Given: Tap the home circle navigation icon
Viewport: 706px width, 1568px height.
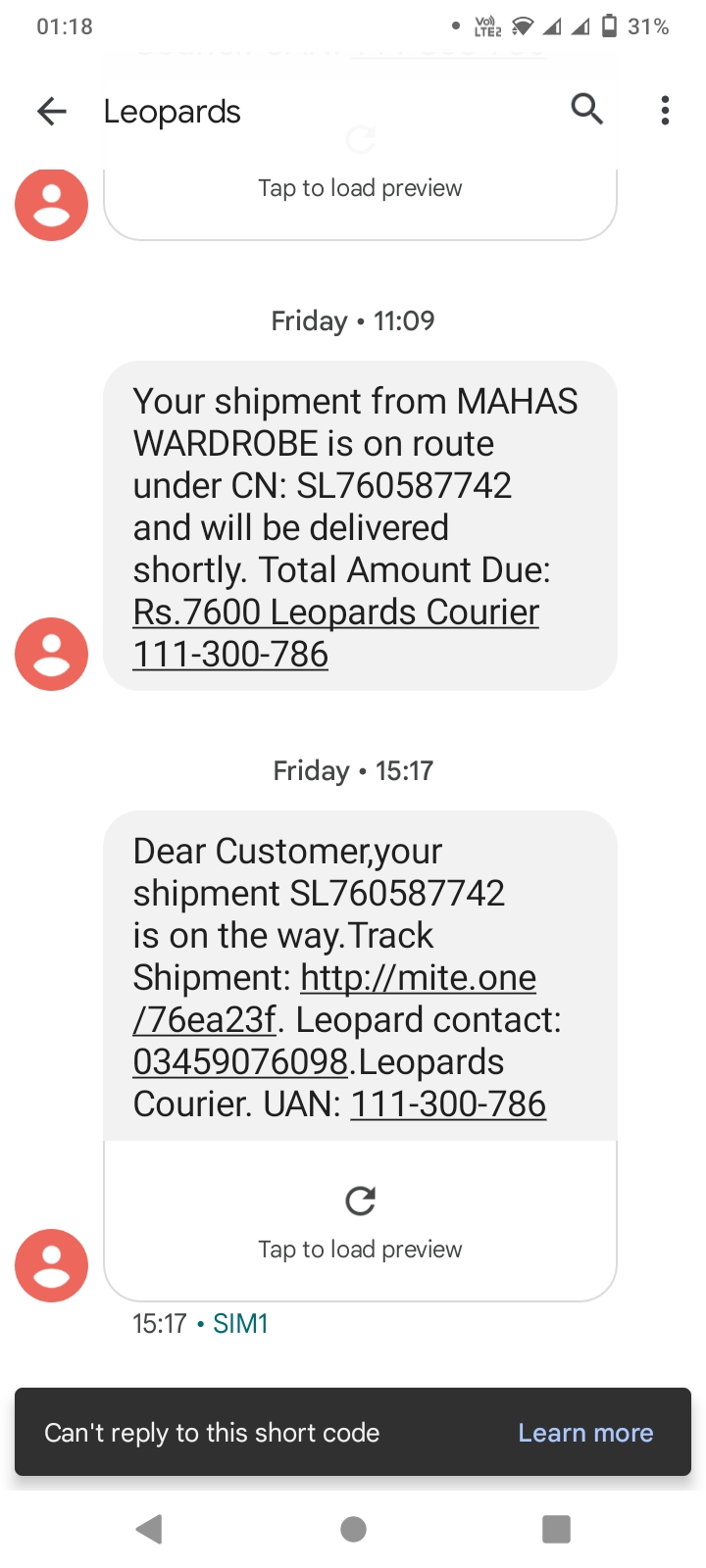Looking at the screenshot, I should (353, 1528).
